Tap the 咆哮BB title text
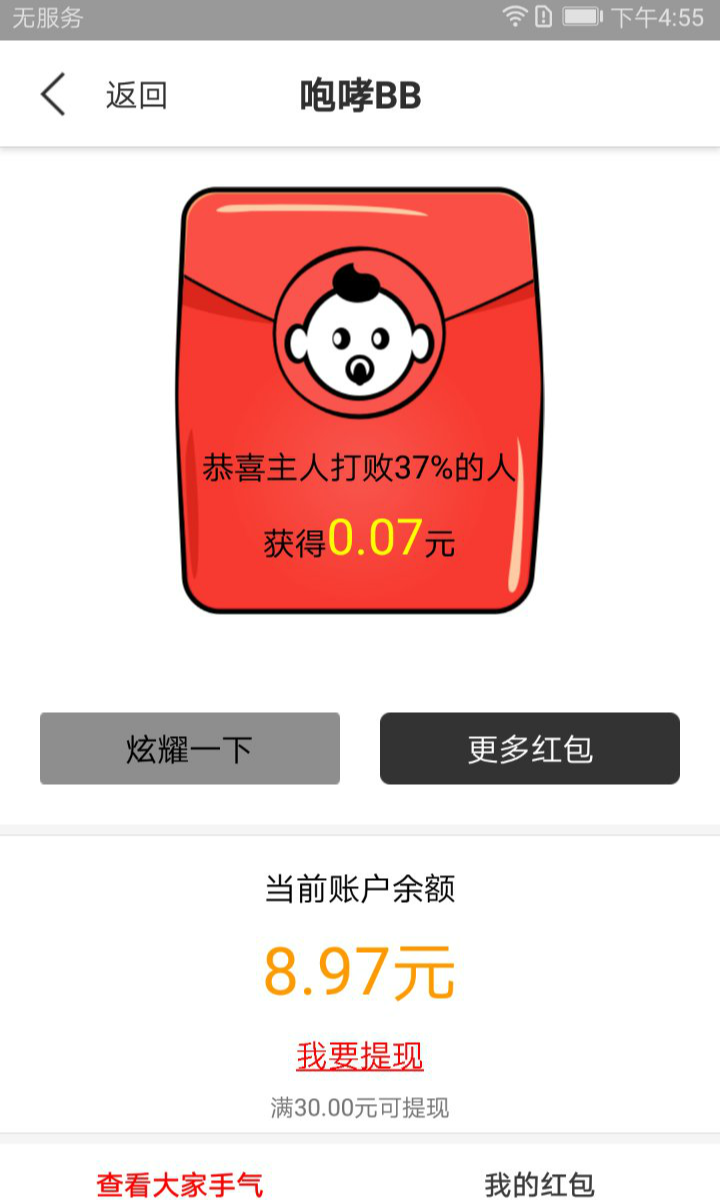The image size is (720, 1200). point(358,93)
